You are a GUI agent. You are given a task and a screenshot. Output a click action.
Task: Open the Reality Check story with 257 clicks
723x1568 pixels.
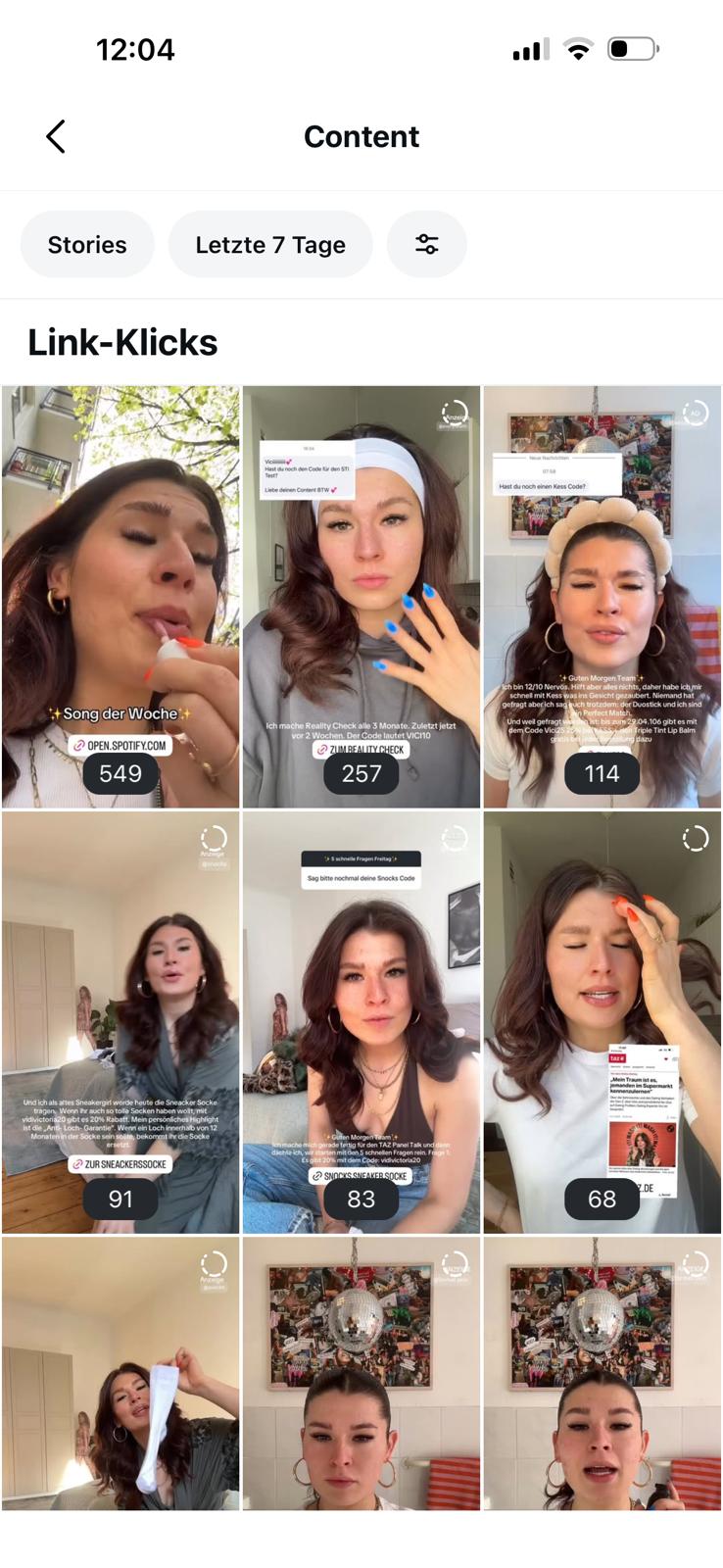[x=361, y=596]
